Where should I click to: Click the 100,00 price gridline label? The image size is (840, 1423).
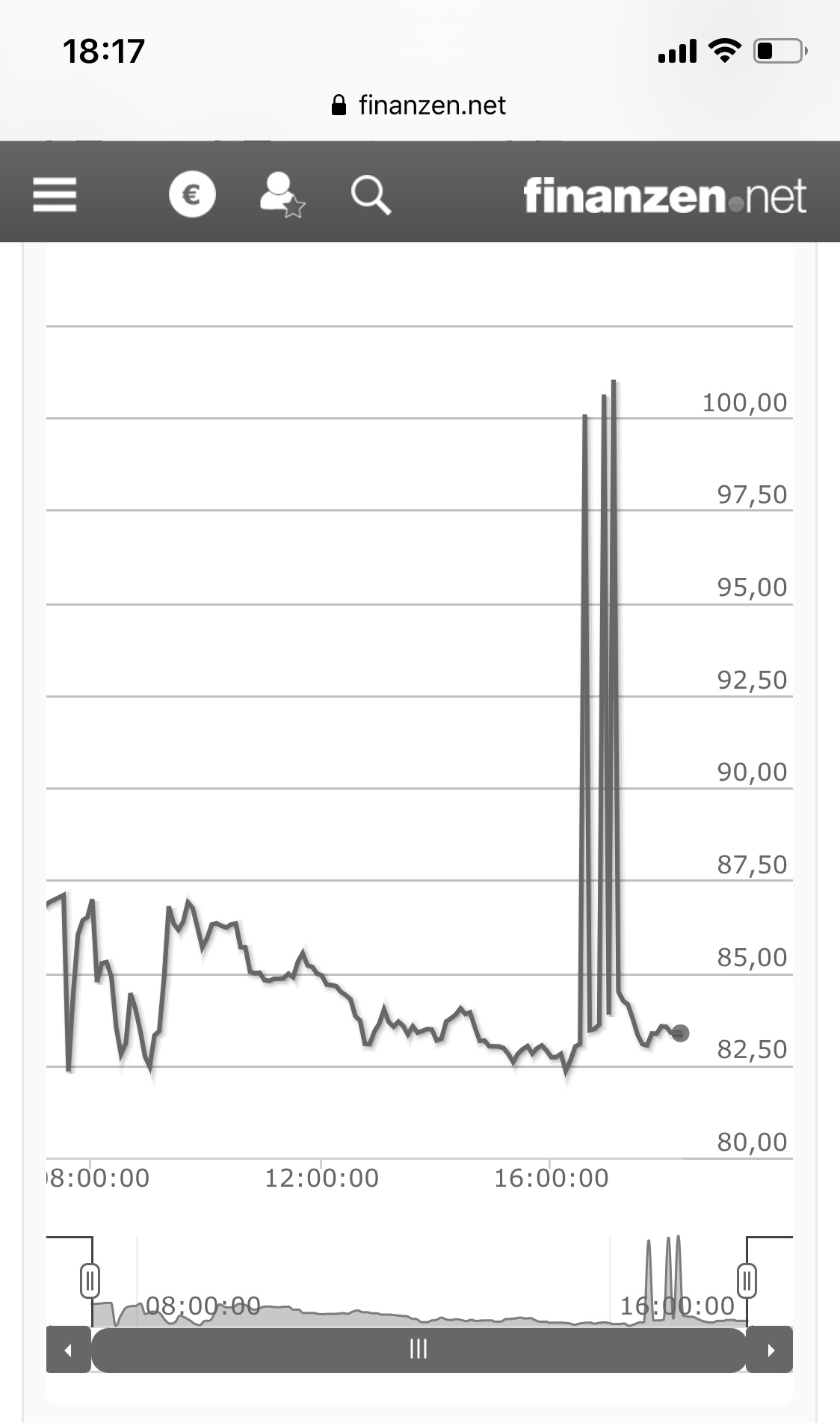click(x=744, y=402)
